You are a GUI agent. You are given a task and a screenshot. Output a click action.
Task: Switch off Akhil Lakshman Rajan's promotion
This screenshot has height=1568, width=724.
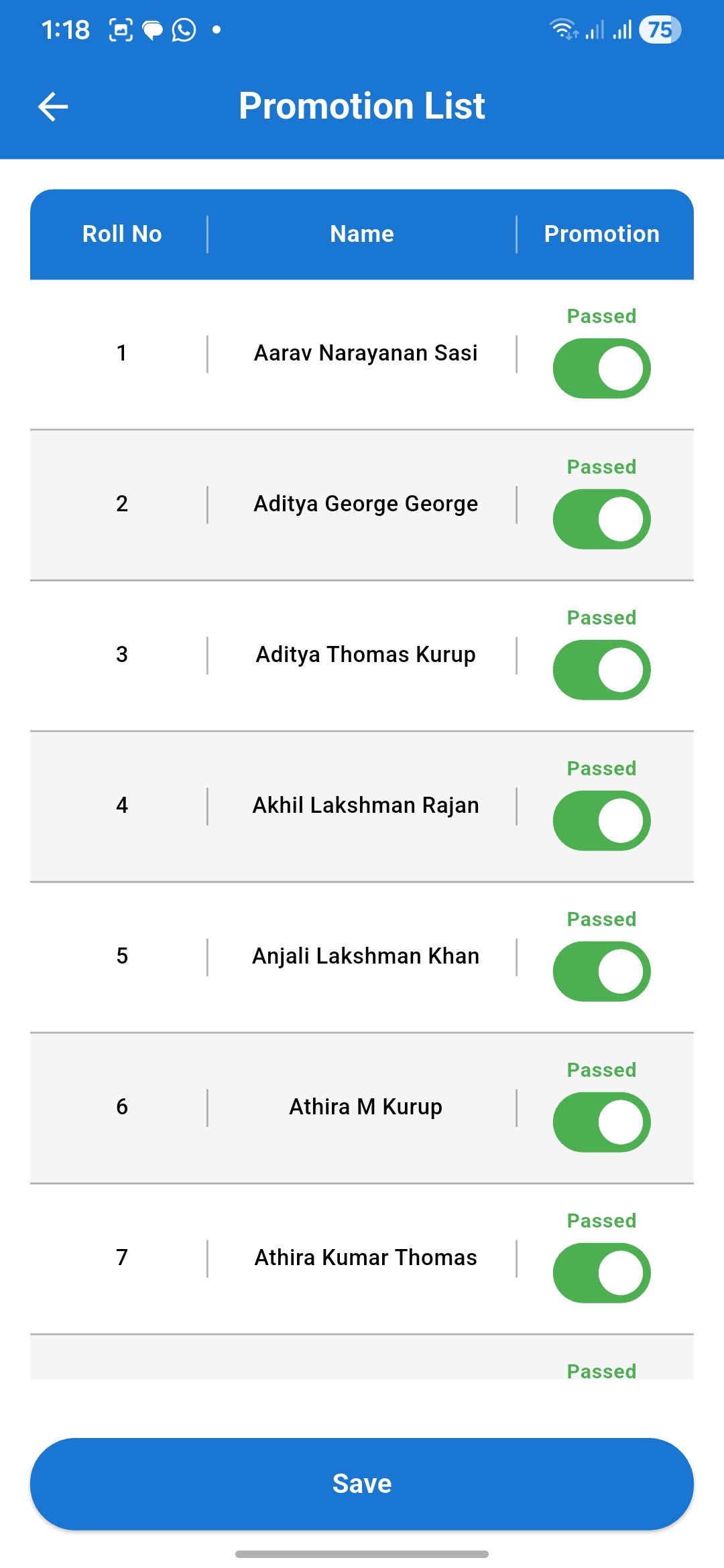pyautogui.click(x=602, y=820)
